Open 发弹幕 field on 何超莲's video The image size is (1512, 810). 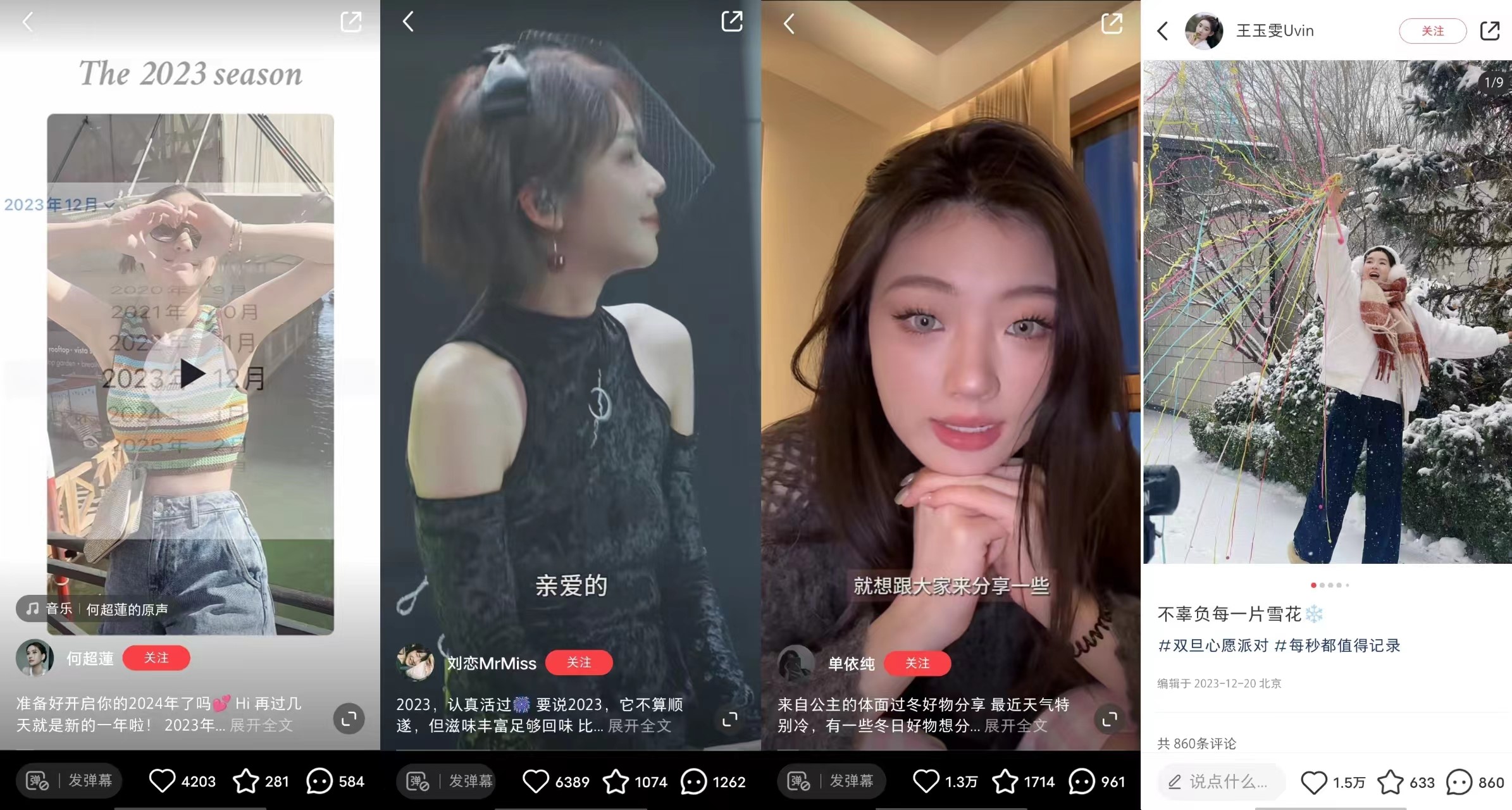89,781
